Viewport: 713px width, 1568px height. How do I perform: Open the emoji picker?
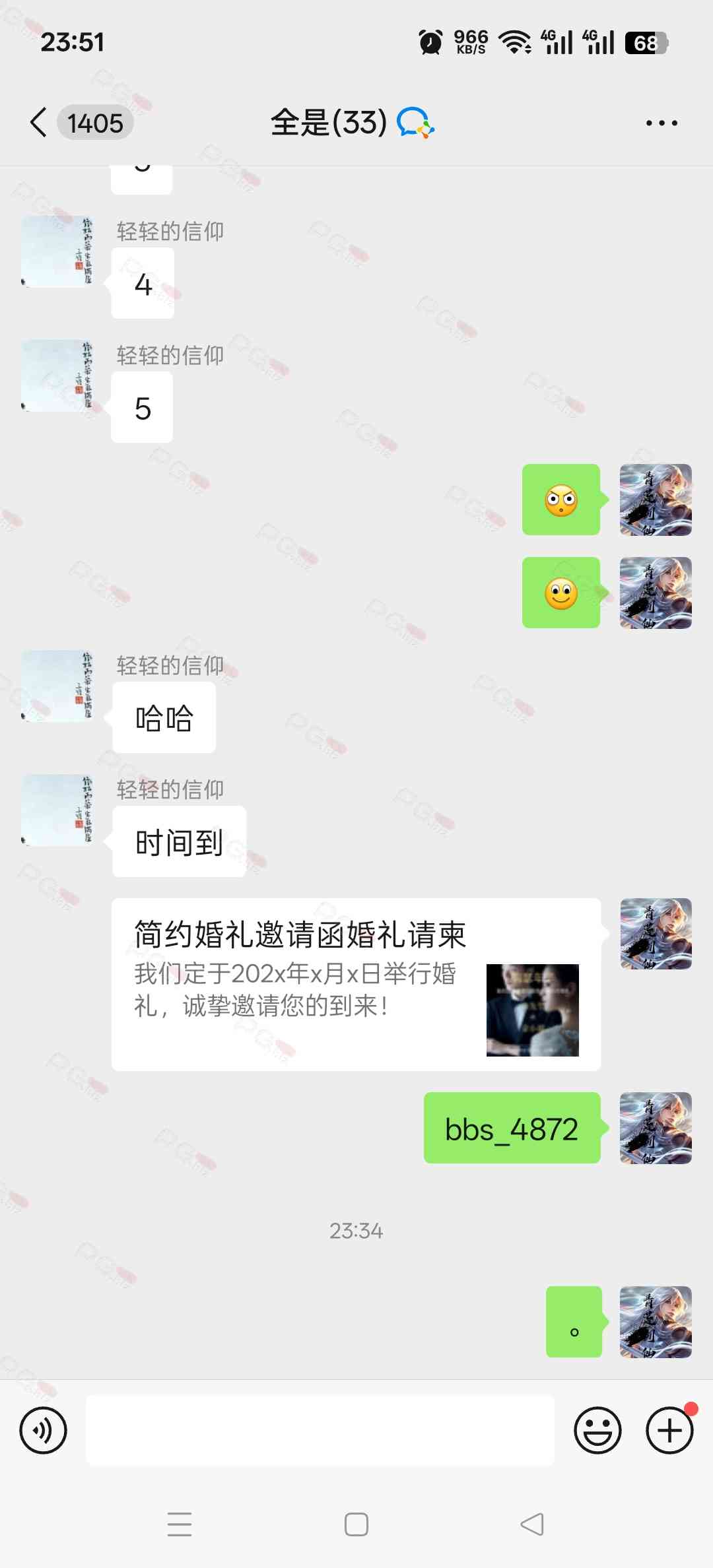pos(597,1430)
